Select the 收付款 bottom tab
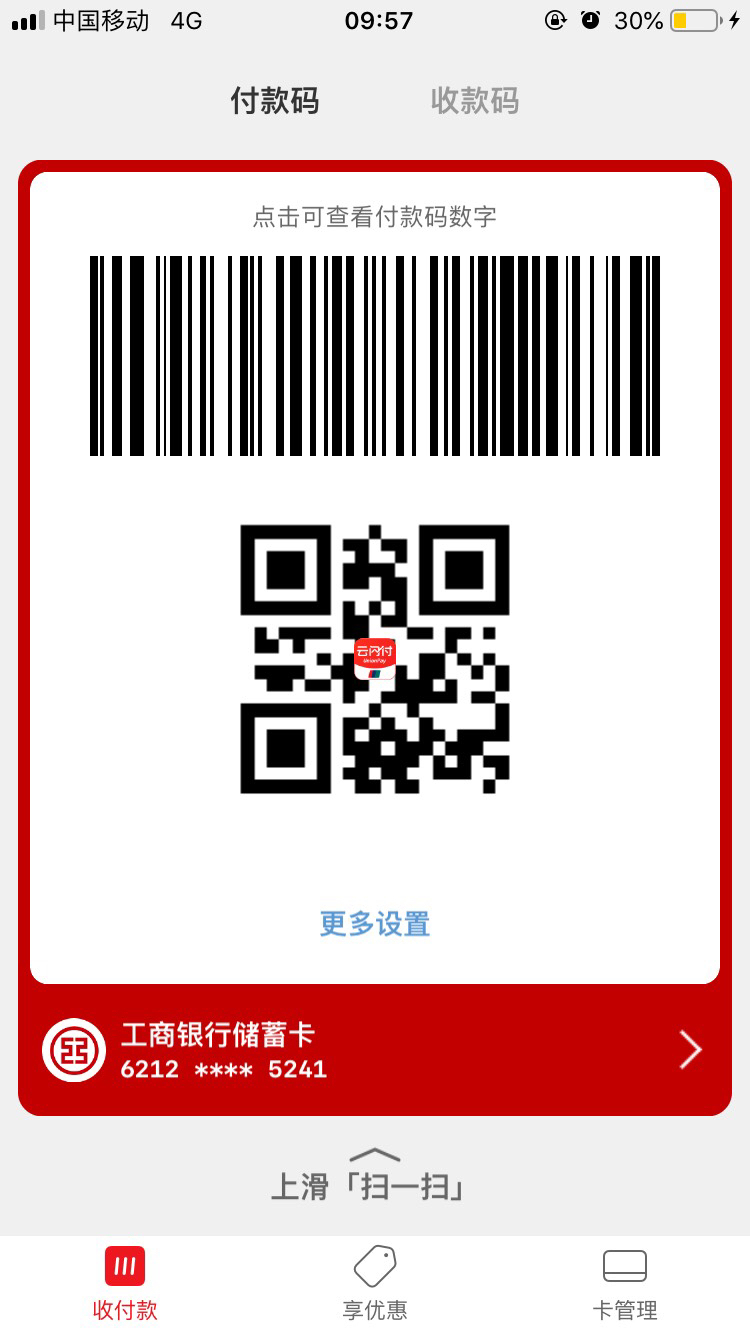The height and width of the screenshot is (1334, 750). 125,1284
